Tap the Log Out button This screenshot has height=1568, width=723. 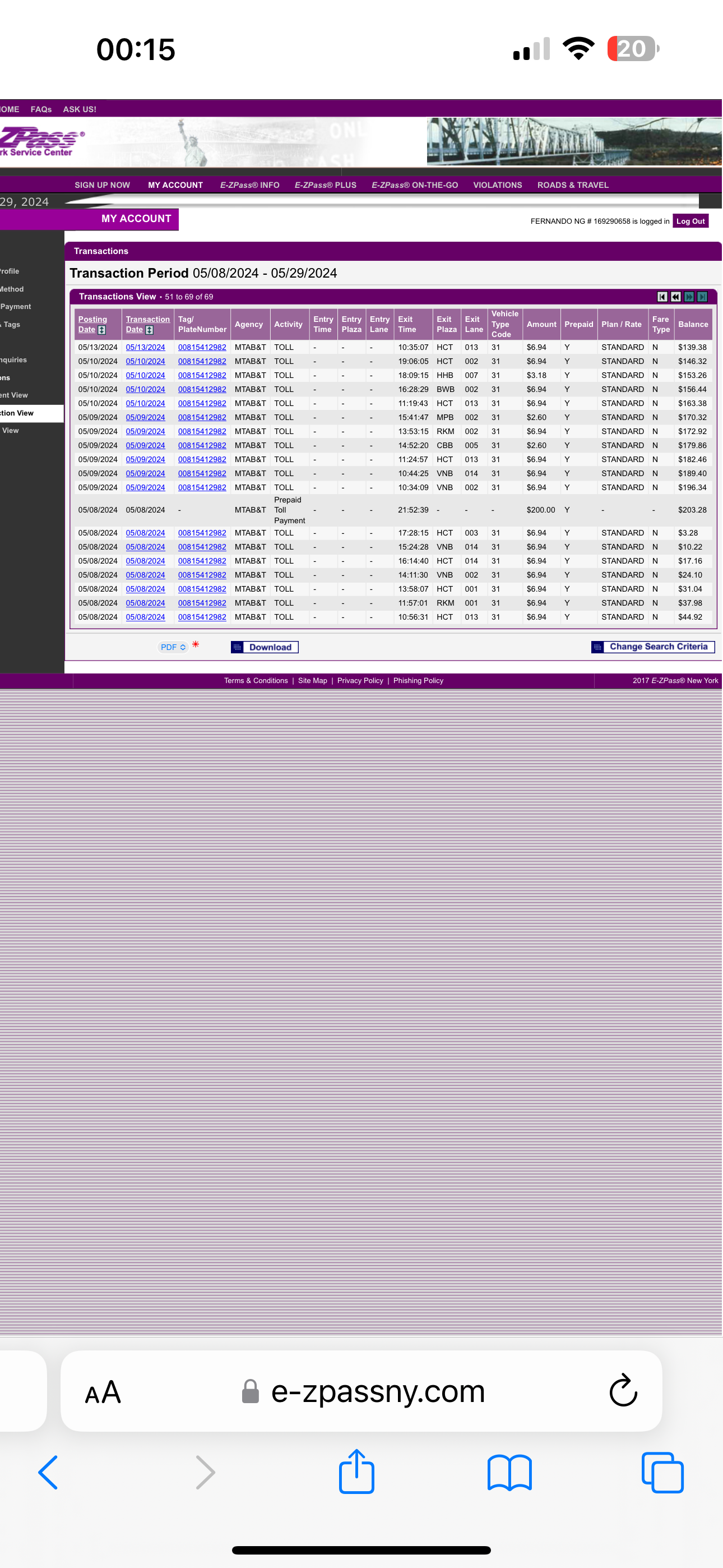pyautogui.click(x=690, y=221)
